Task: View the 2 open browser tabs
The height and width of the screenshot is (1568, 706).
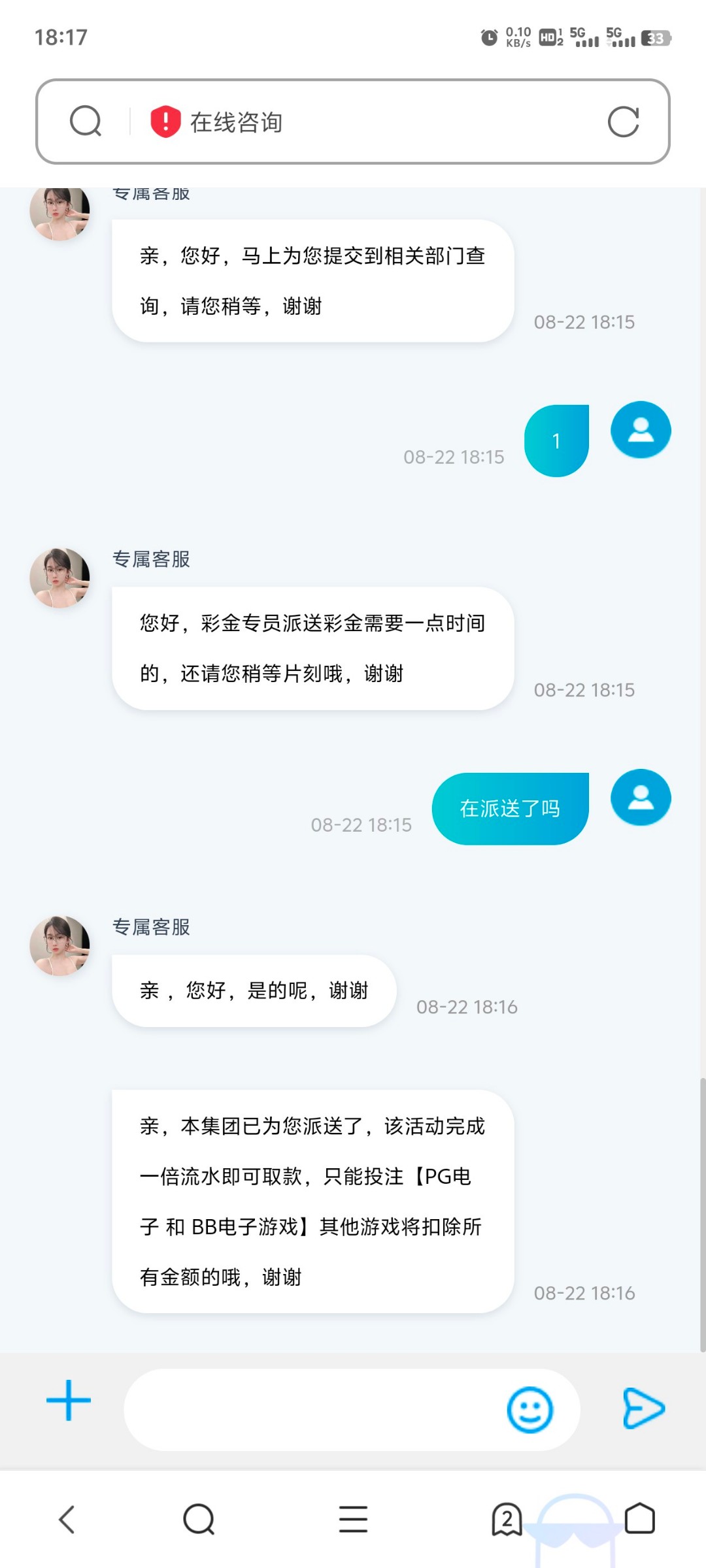Action: click(x=507, y=1519)
